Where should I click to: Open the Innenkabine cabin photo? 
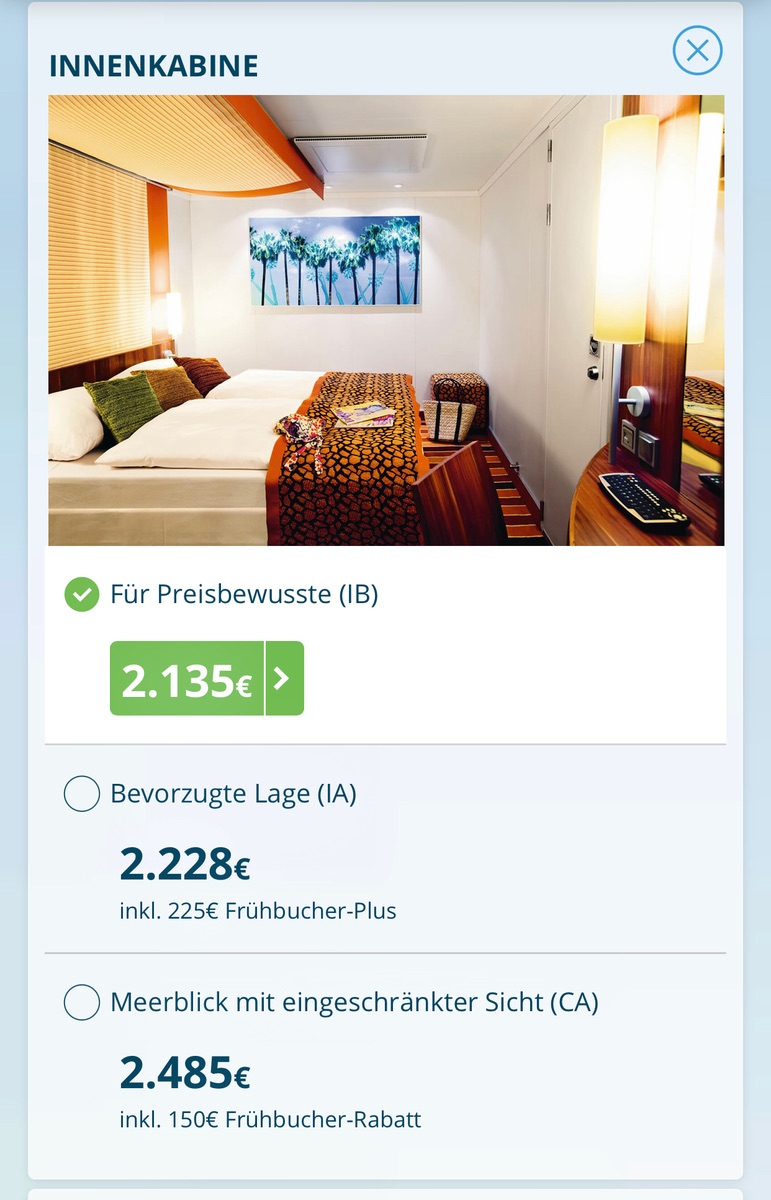point(386,320)
